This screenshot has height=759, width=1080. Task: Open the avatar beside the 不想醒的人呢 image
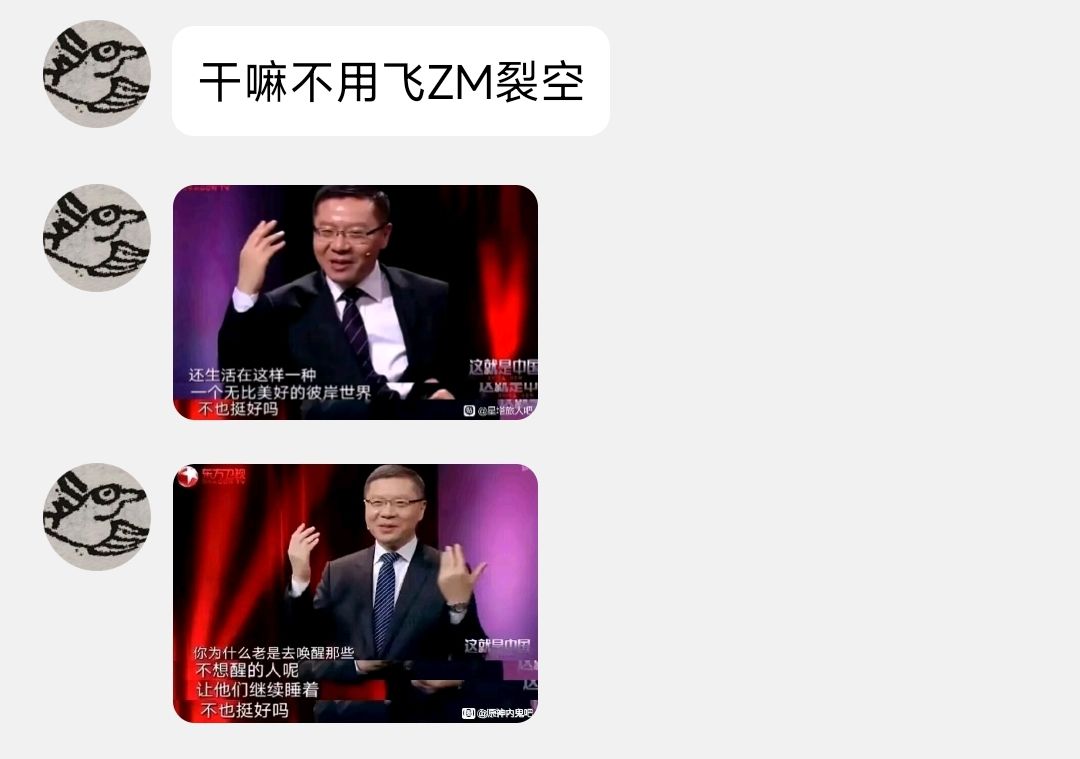point(97,517)
